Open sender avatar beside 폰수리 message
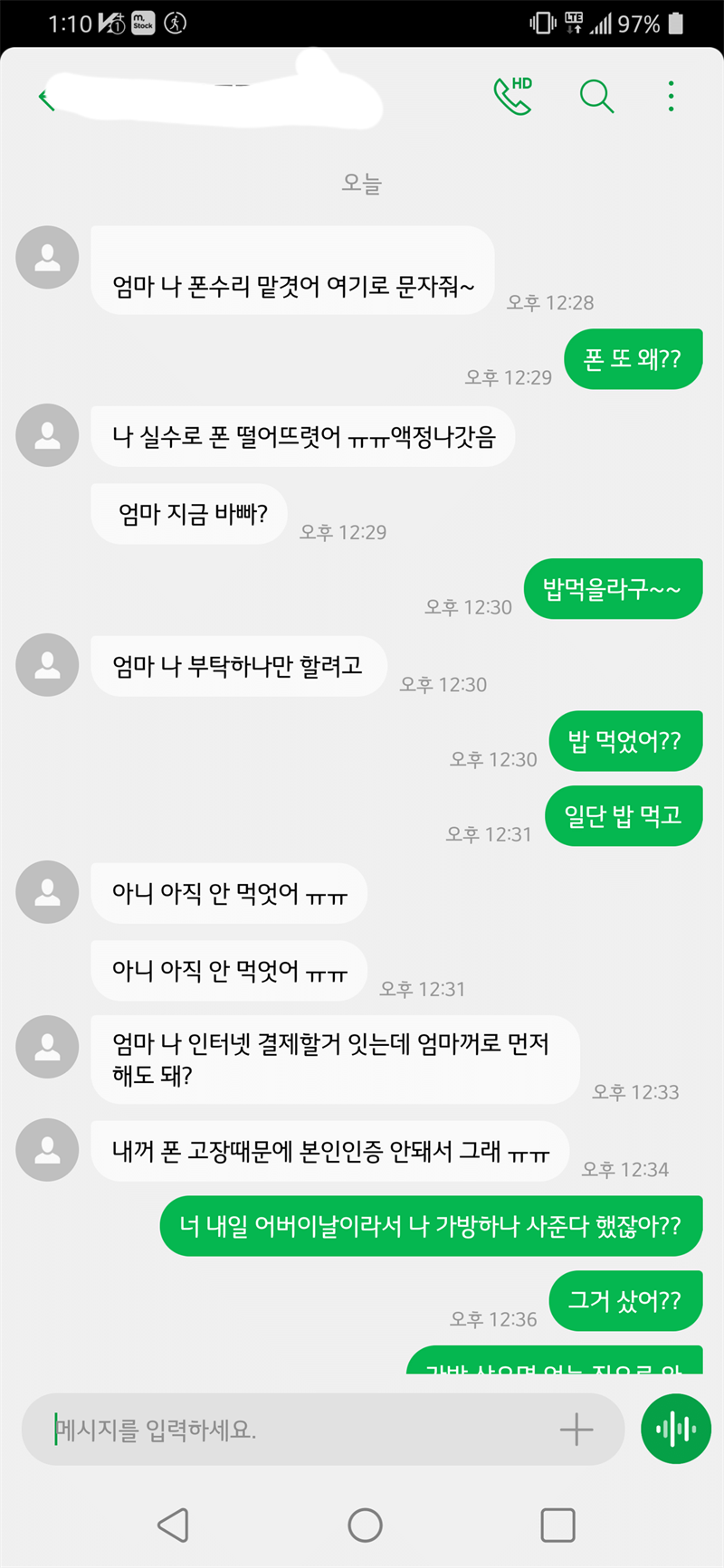Image resolution: width=724 pixels, height=1568 pixels. pos(47,258)
